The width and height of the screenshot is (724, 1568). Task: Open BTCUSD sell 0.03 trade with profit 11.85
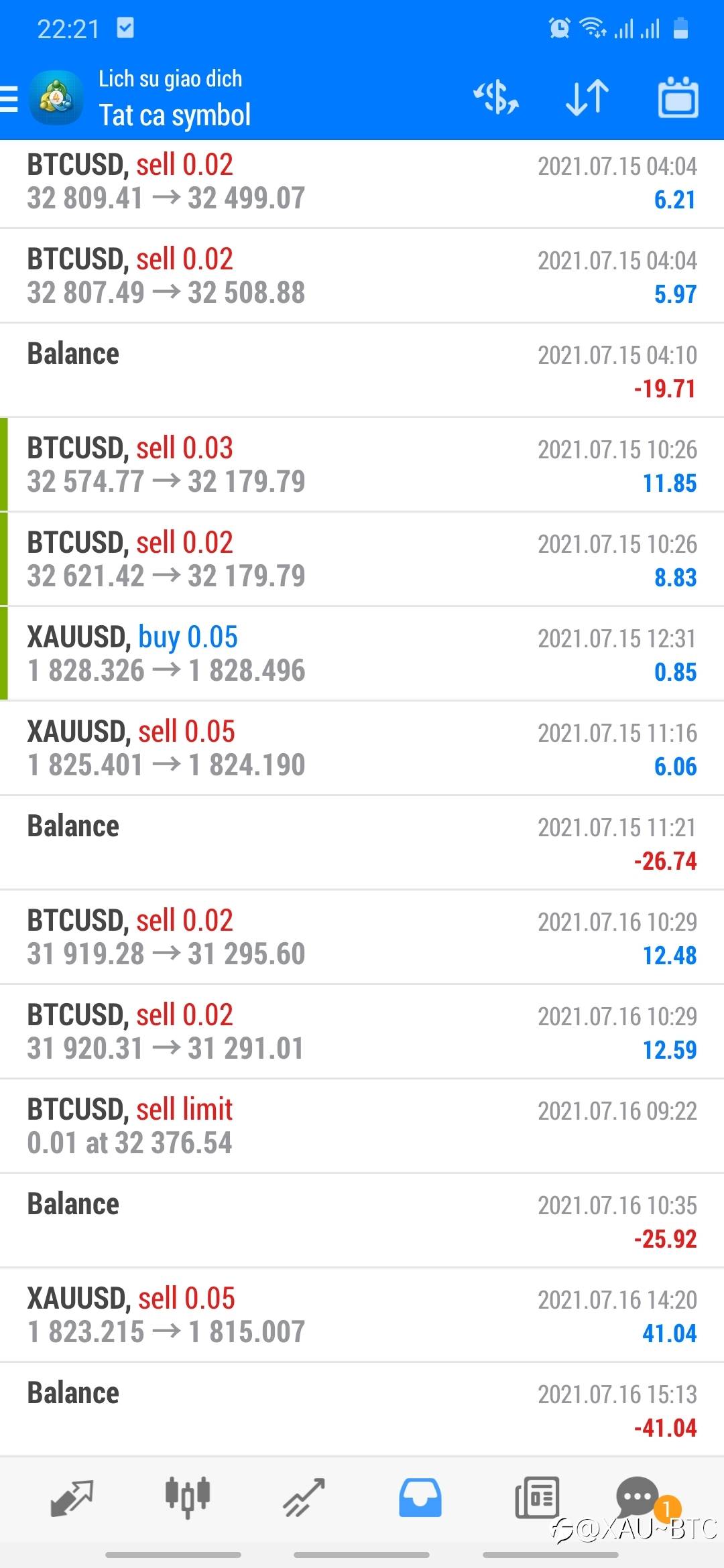(x=362, y=465)
